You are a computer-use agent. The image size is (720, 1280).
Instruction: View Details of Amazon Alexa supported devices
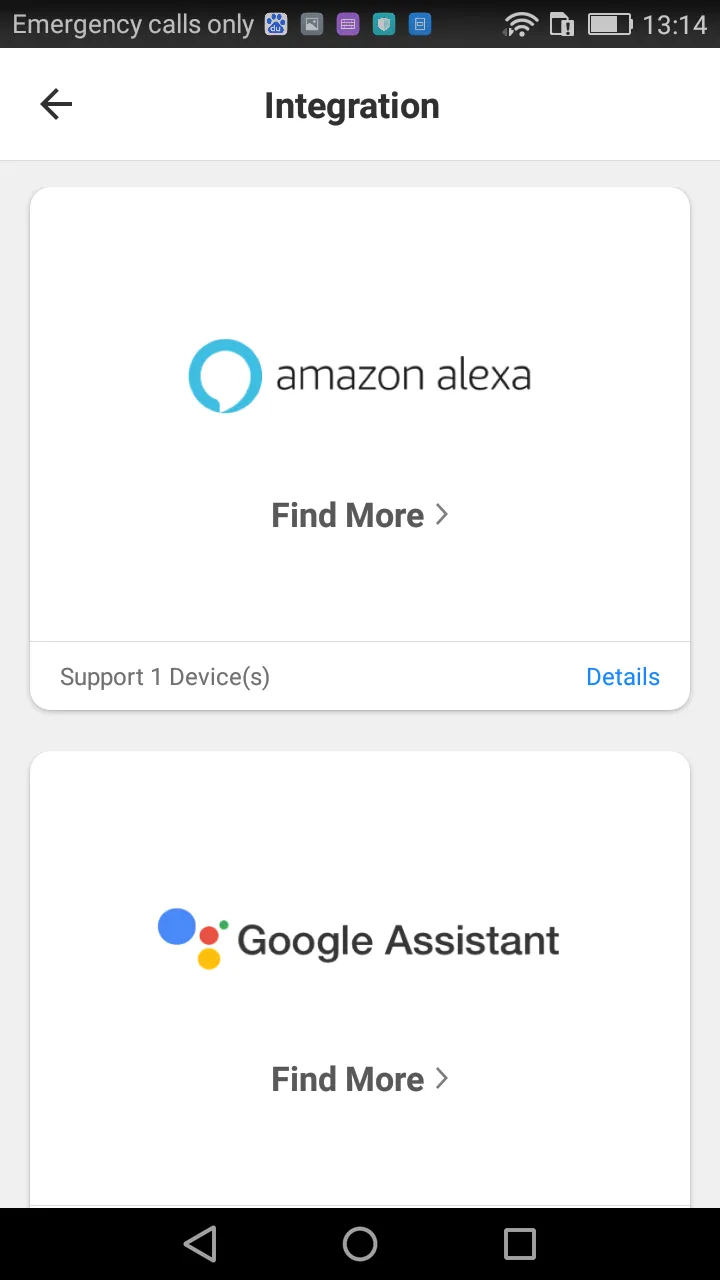[622, 677]
